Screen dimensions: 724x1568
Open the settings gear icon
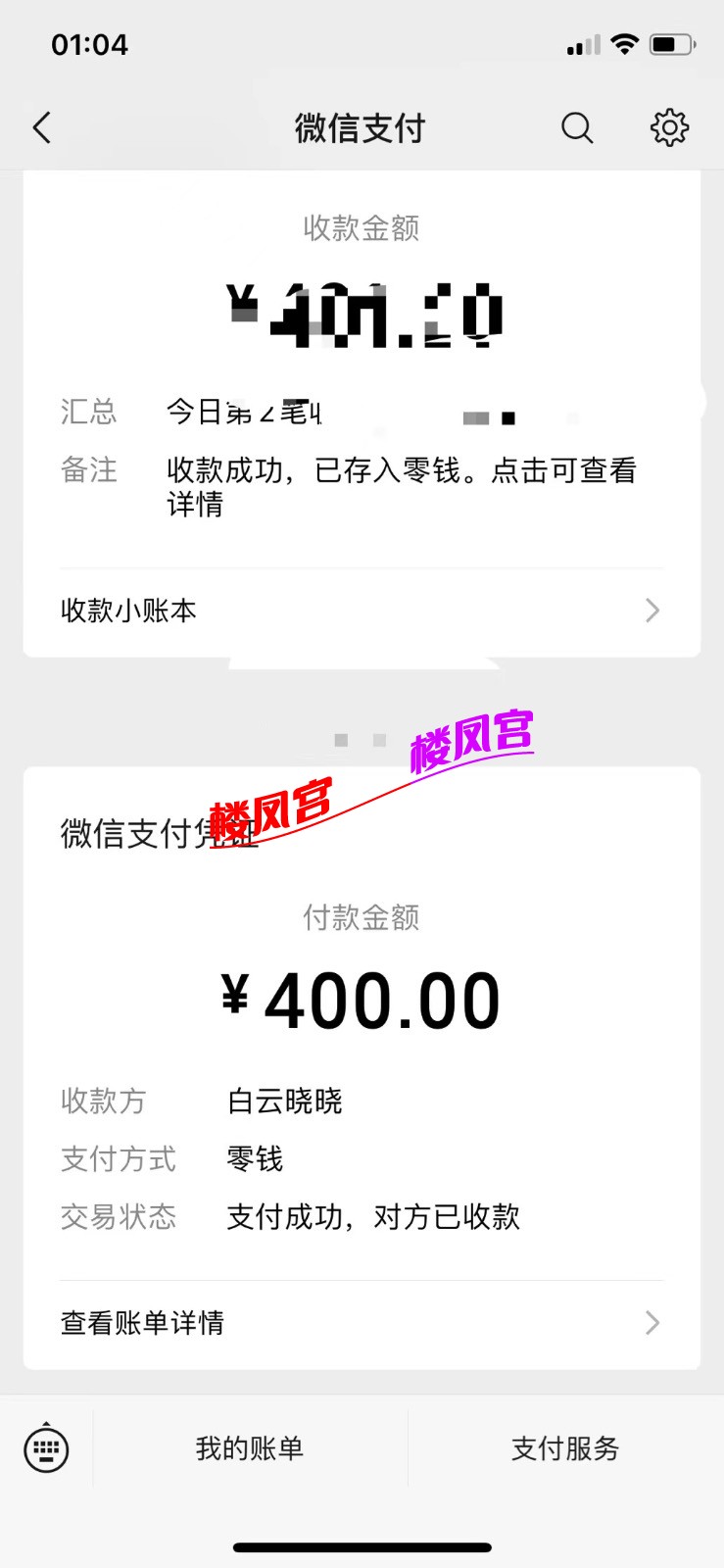[x=670, y=127]
